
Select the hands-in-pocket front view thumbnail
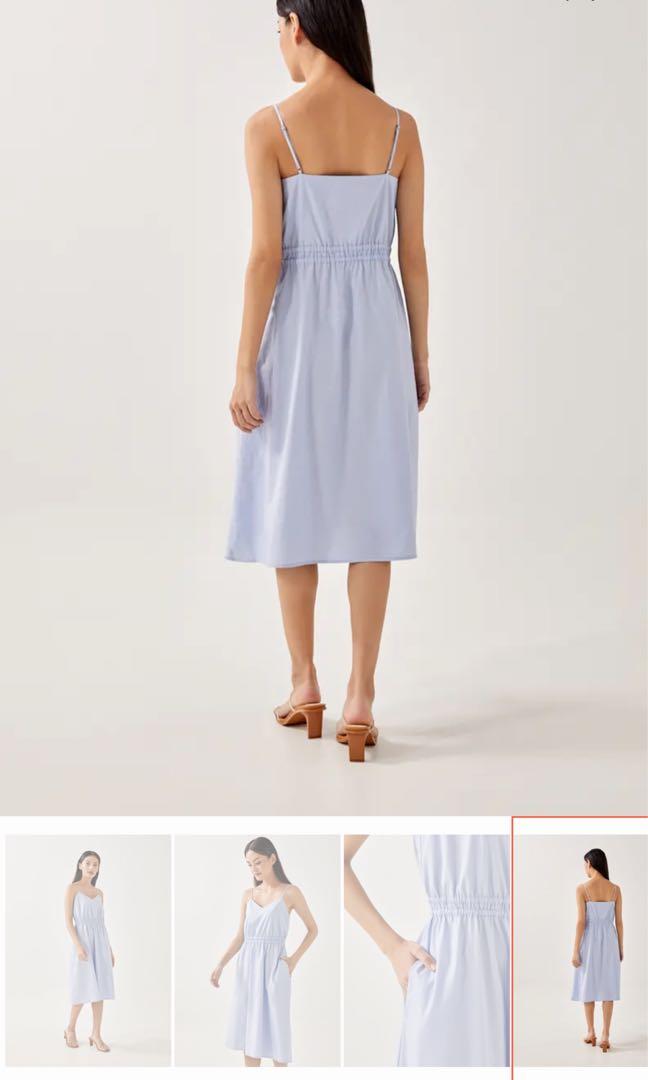coord(258,950)
